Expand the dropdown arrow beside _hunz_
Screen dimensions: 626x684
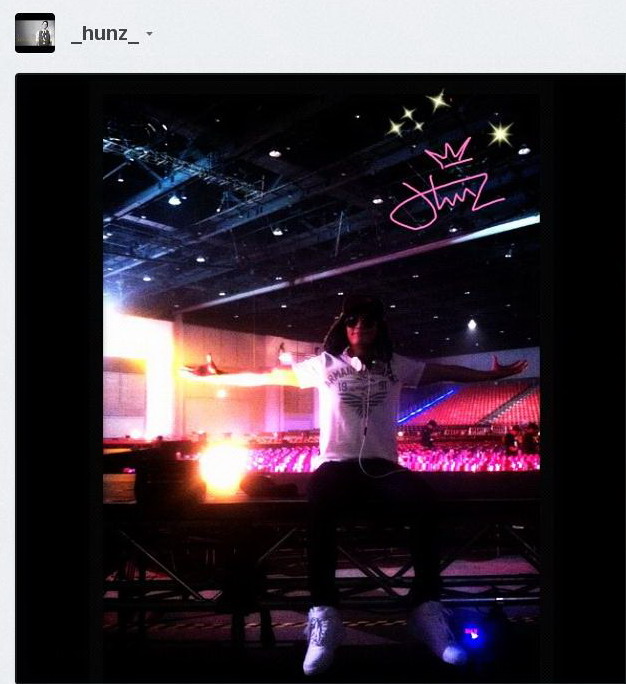click(x=150, y=34)
